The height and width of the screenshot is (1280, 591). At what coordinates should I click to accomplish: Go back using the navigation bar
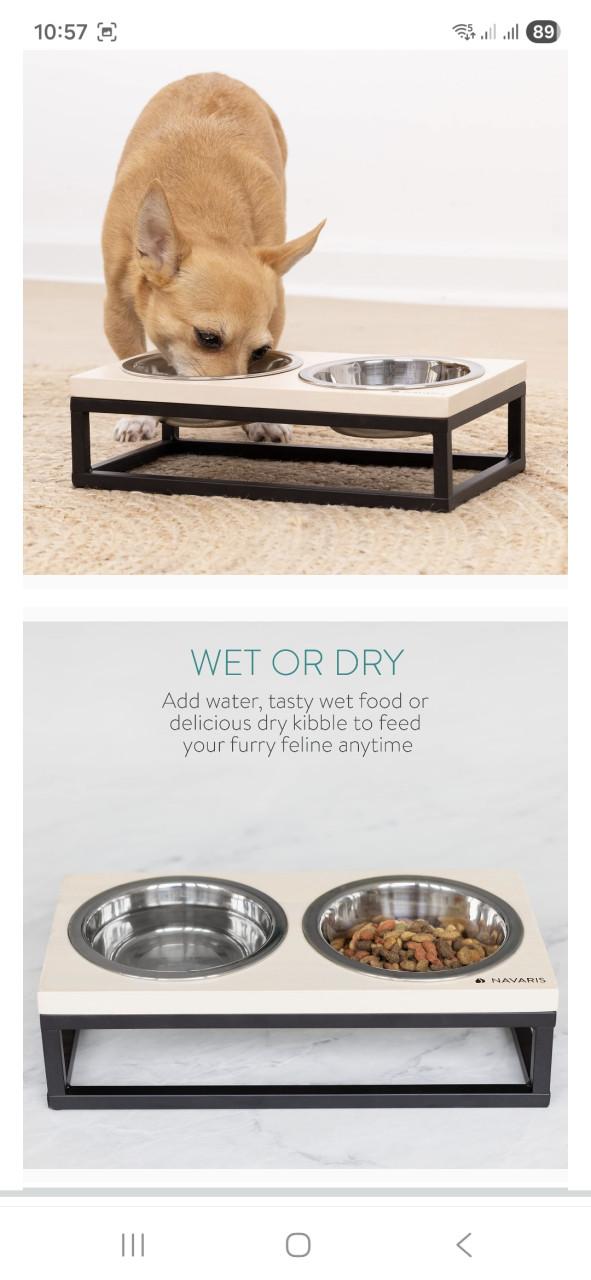pyautogui.click(x=463, y=1244)
